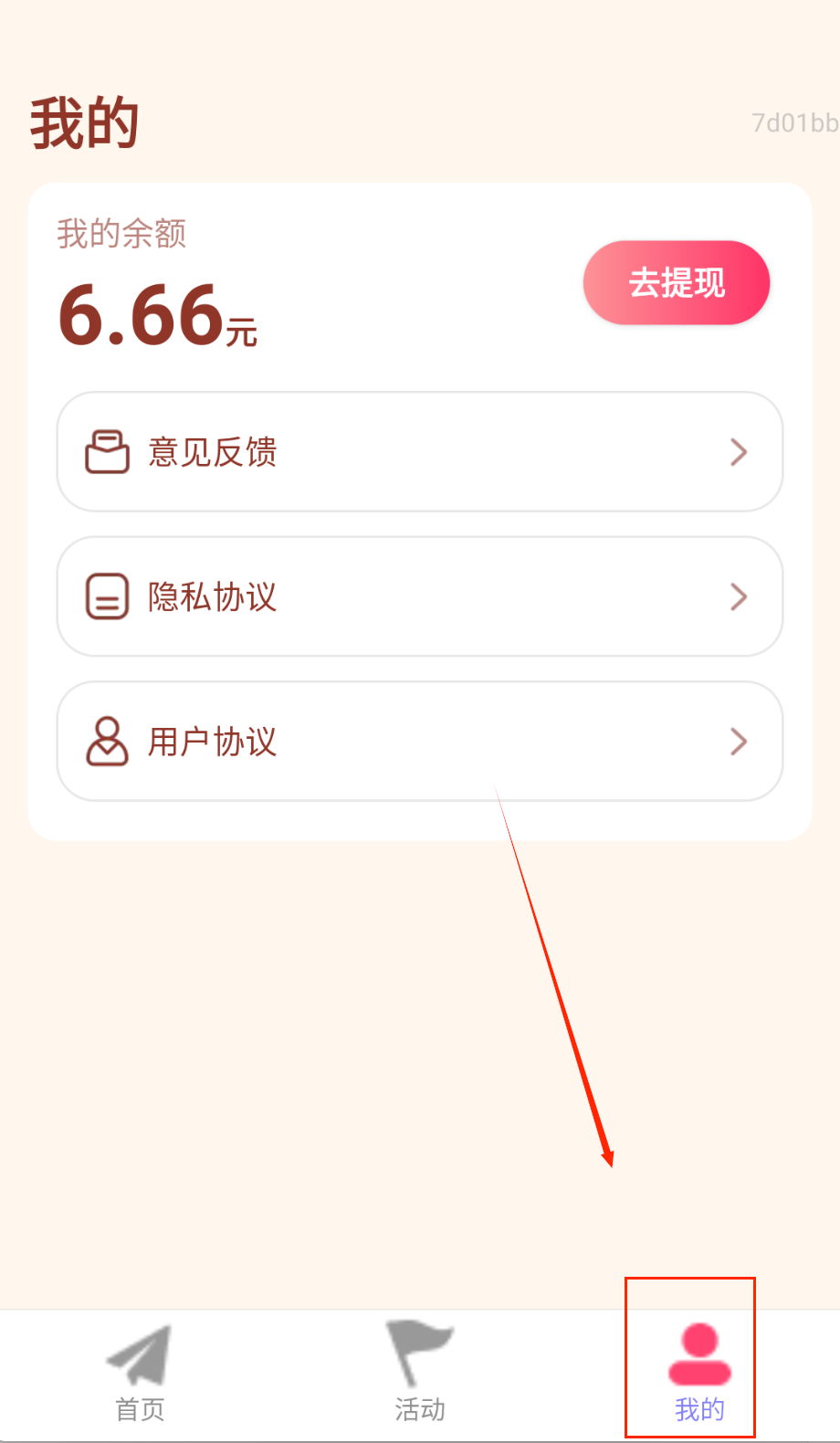Go to the 活动 activities tab

coord(420,1375)
